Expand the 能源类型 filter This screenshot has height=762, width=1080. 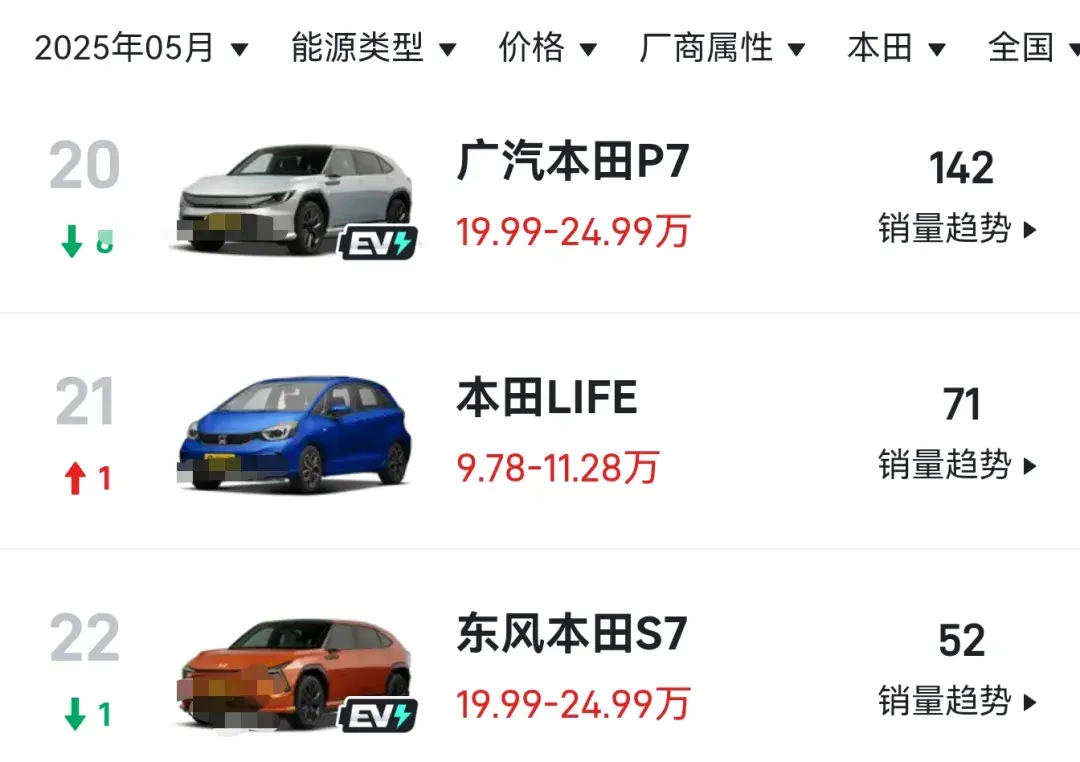coord(374,47)
